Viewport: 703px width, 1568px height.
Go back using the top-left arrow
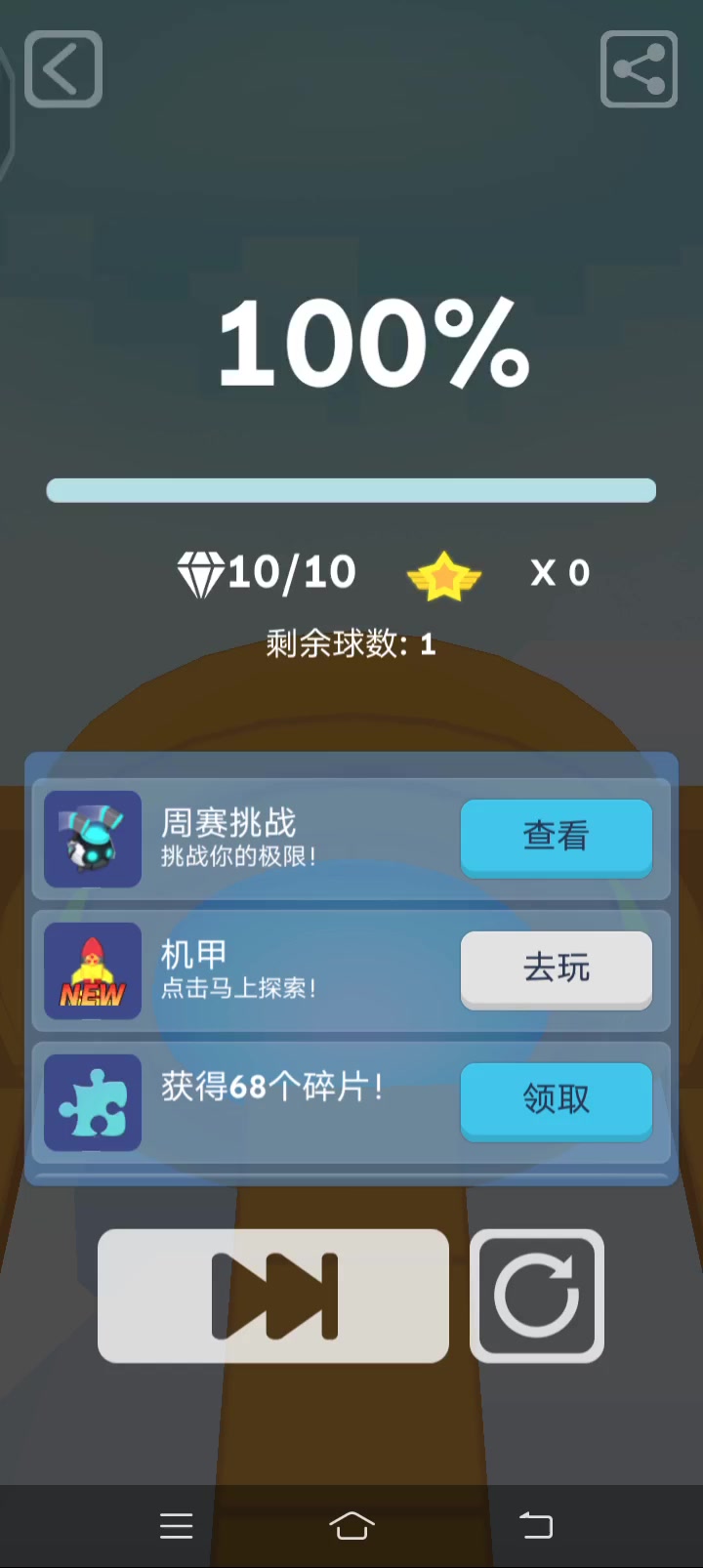pos(63,69)
